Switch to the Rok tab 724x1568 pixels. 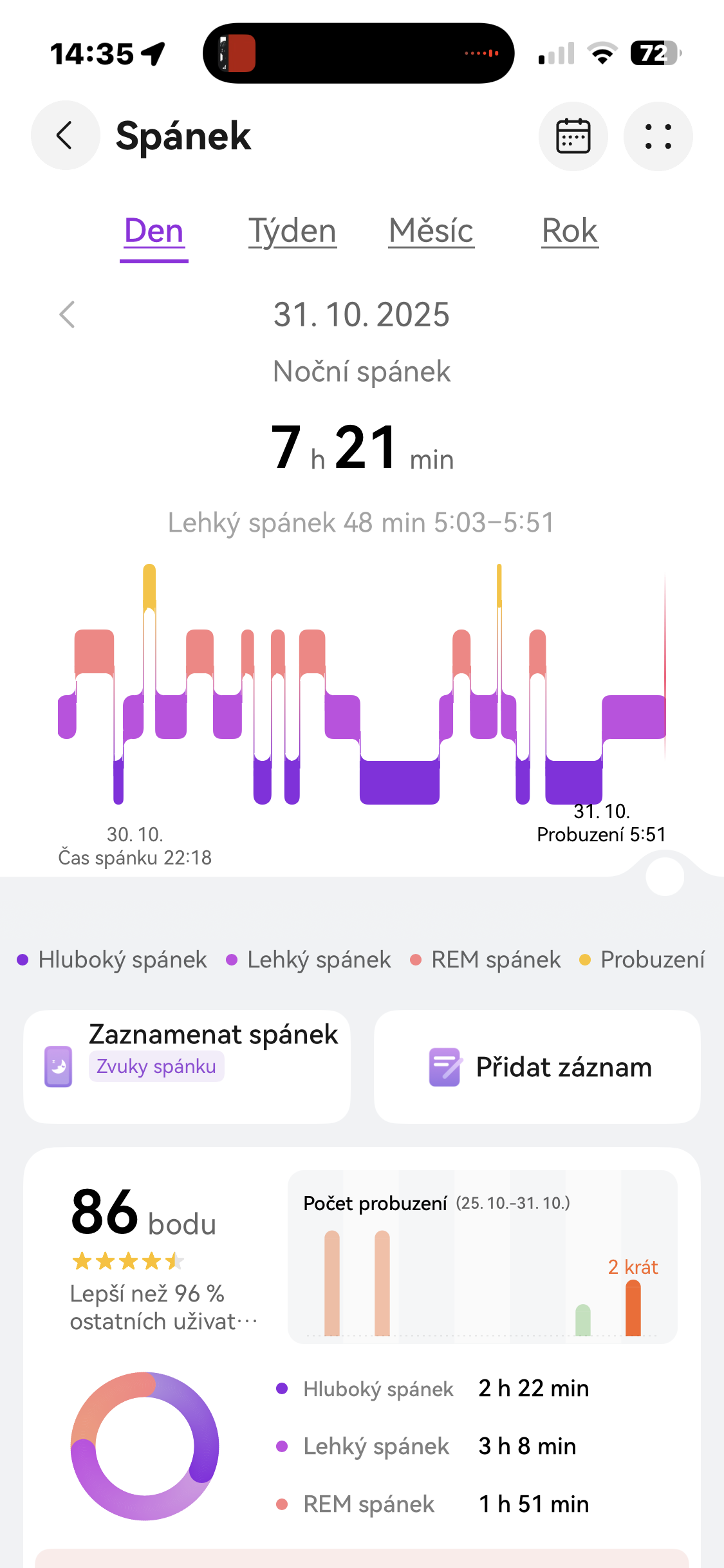click(x=570, y=231)
